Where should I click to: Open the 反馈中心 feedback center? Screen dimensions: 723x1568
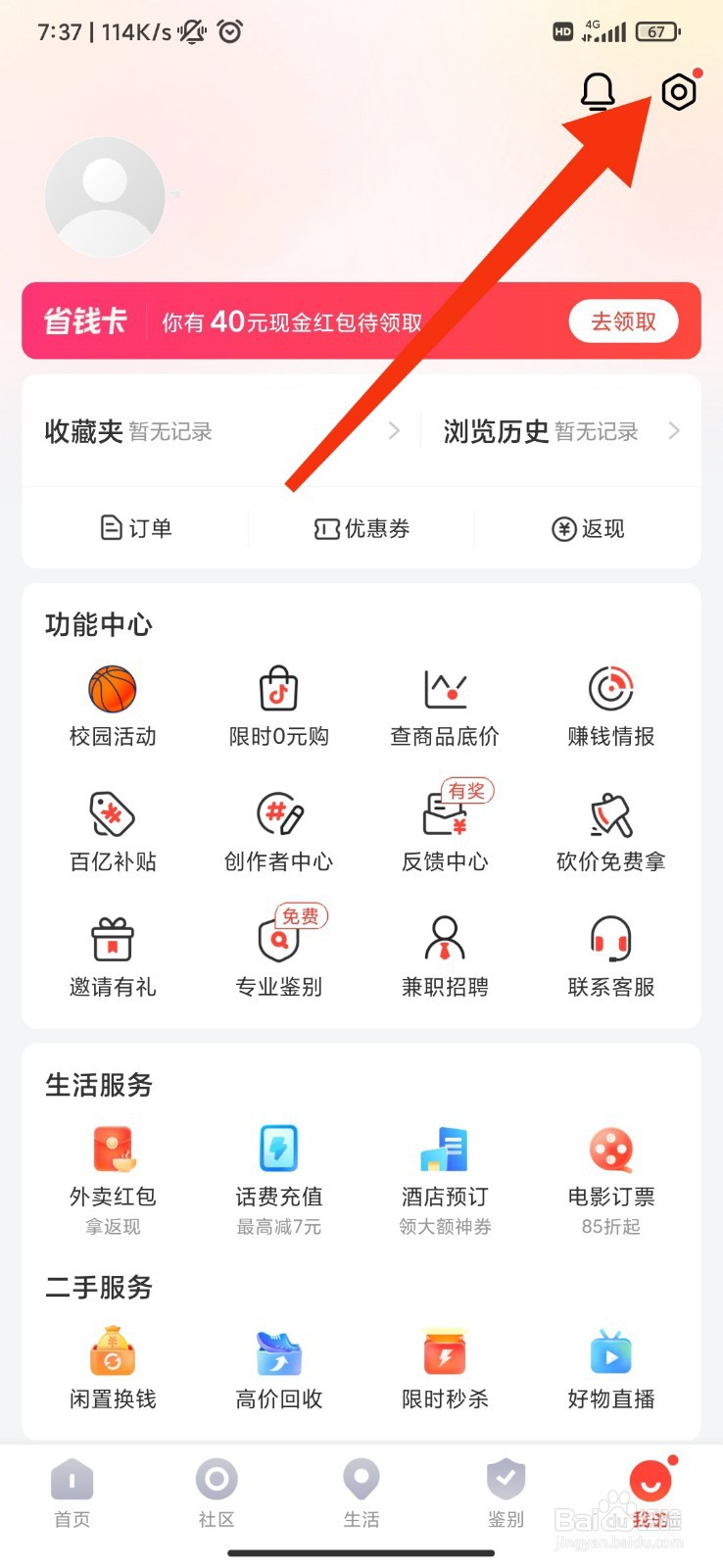444,830
